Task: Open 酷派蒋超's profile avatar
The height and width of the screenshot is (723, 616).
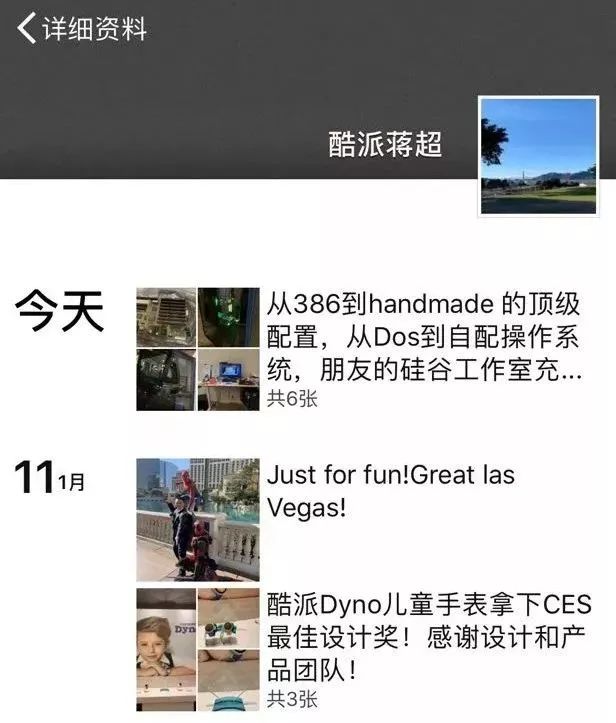Action: pyautogui.click(x=537, y=156)
